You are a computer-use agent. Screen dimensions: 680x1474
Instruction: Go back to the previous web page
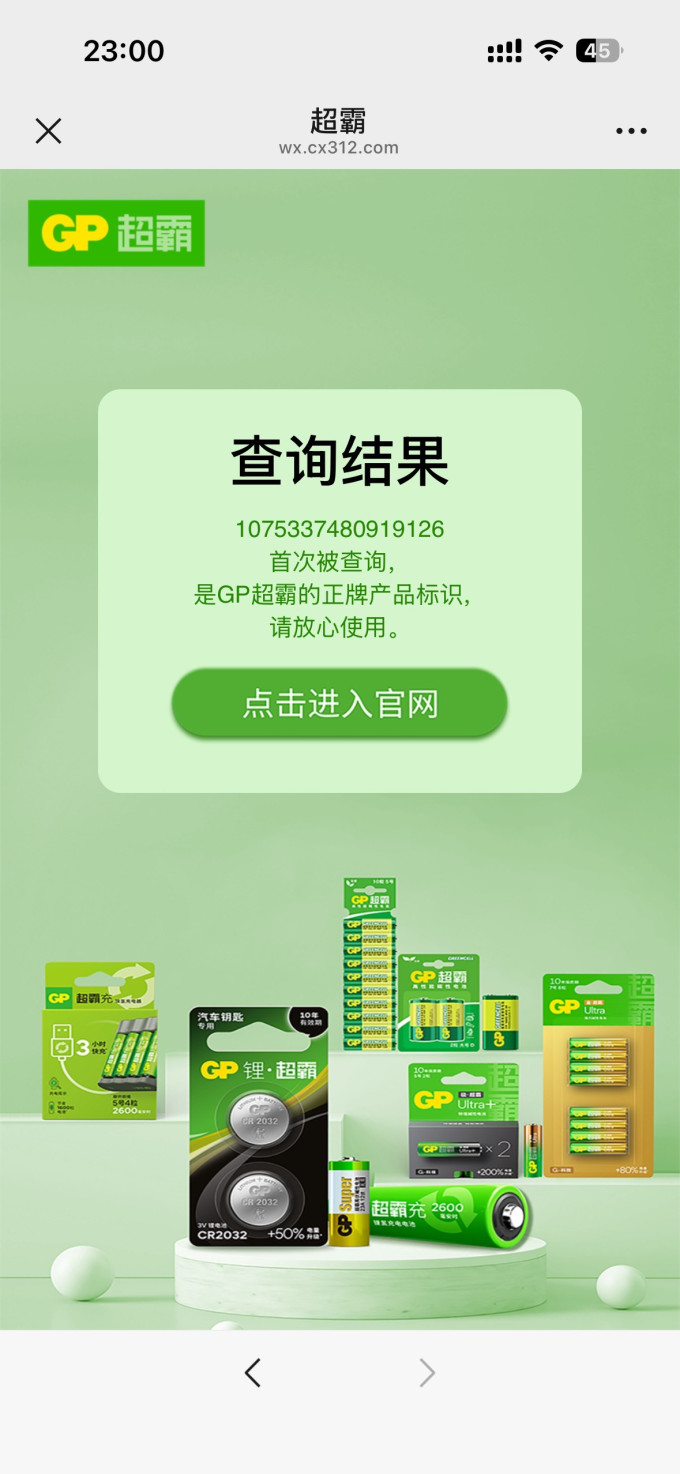point(253,1373)
